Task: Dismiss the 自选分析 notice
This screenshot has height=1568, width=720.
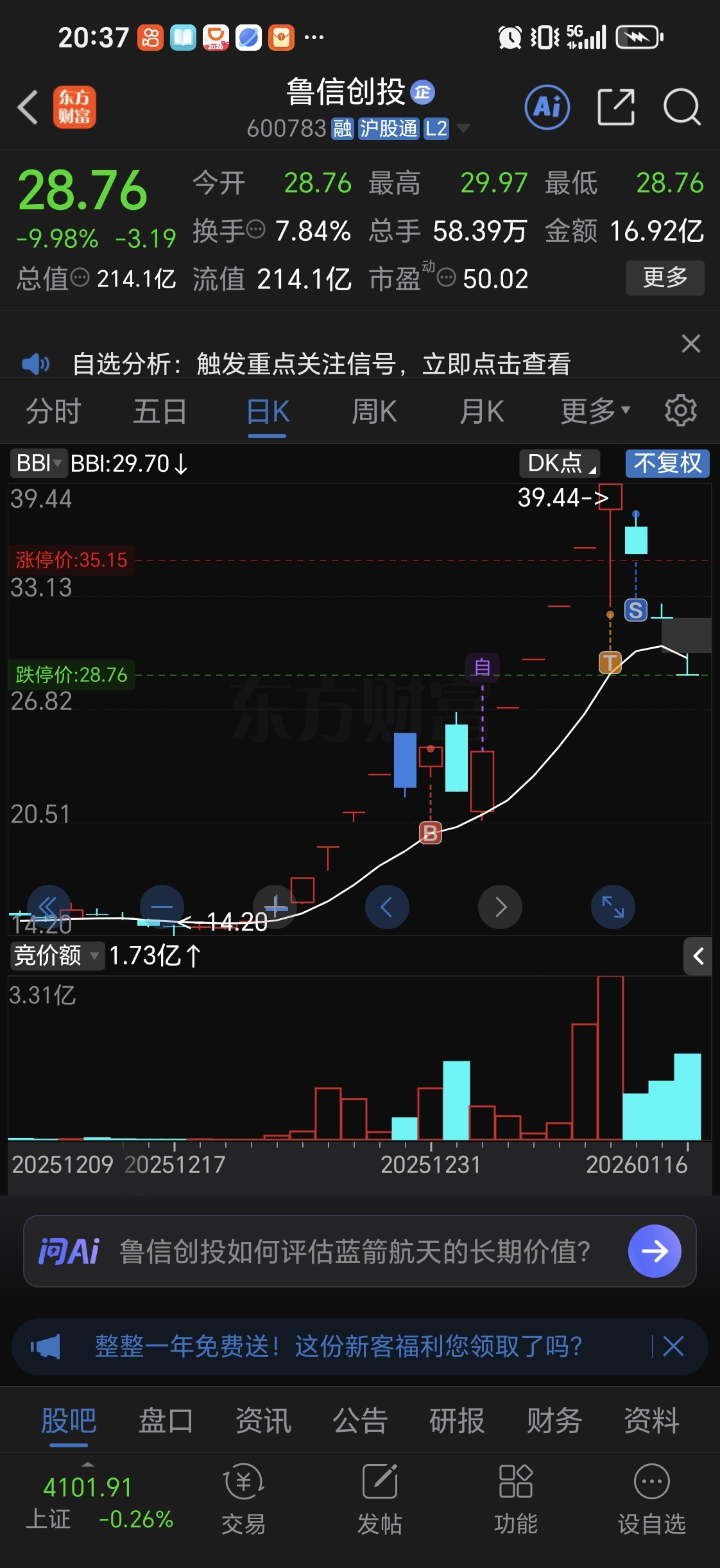Action: [690, 344]
